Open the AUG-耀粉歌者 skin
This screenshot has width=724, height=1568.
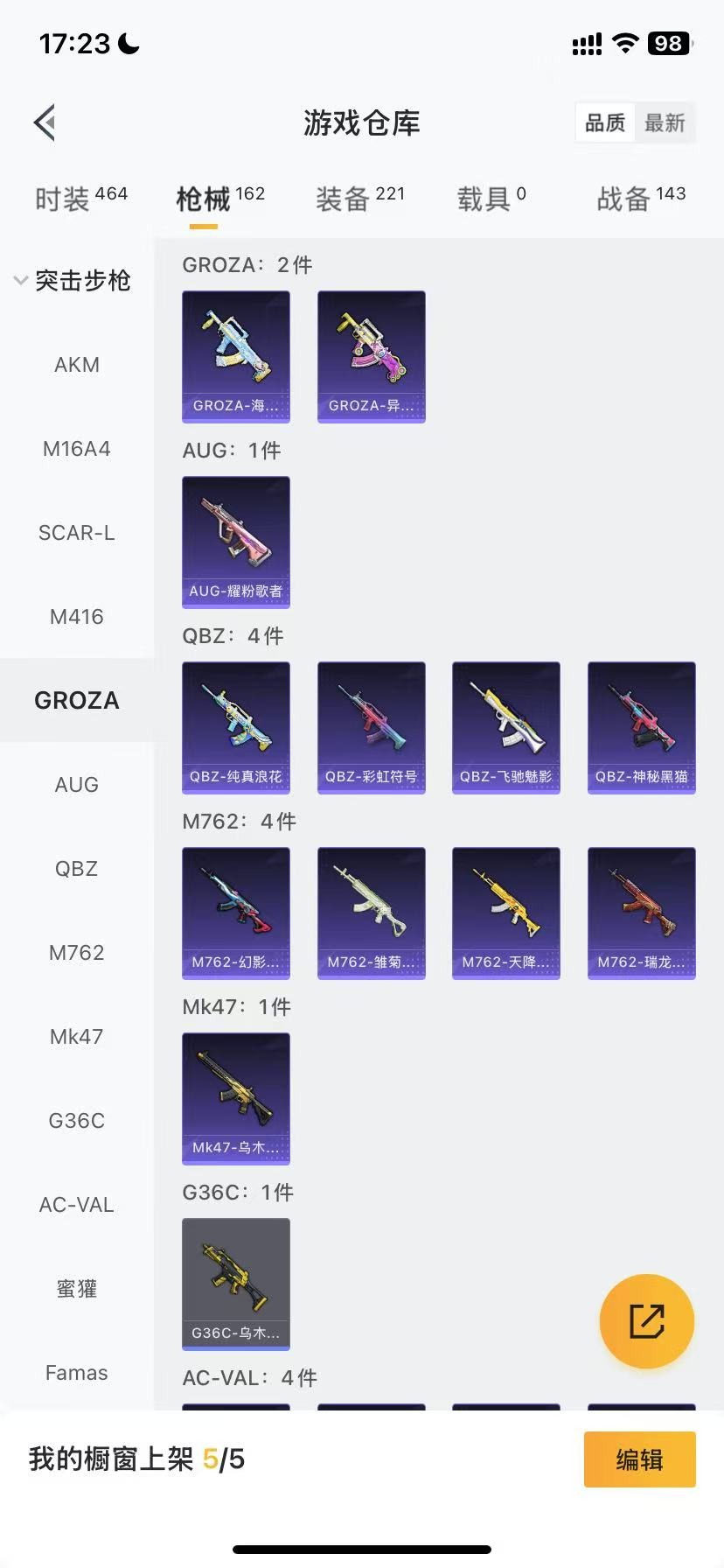pos(236,542)
